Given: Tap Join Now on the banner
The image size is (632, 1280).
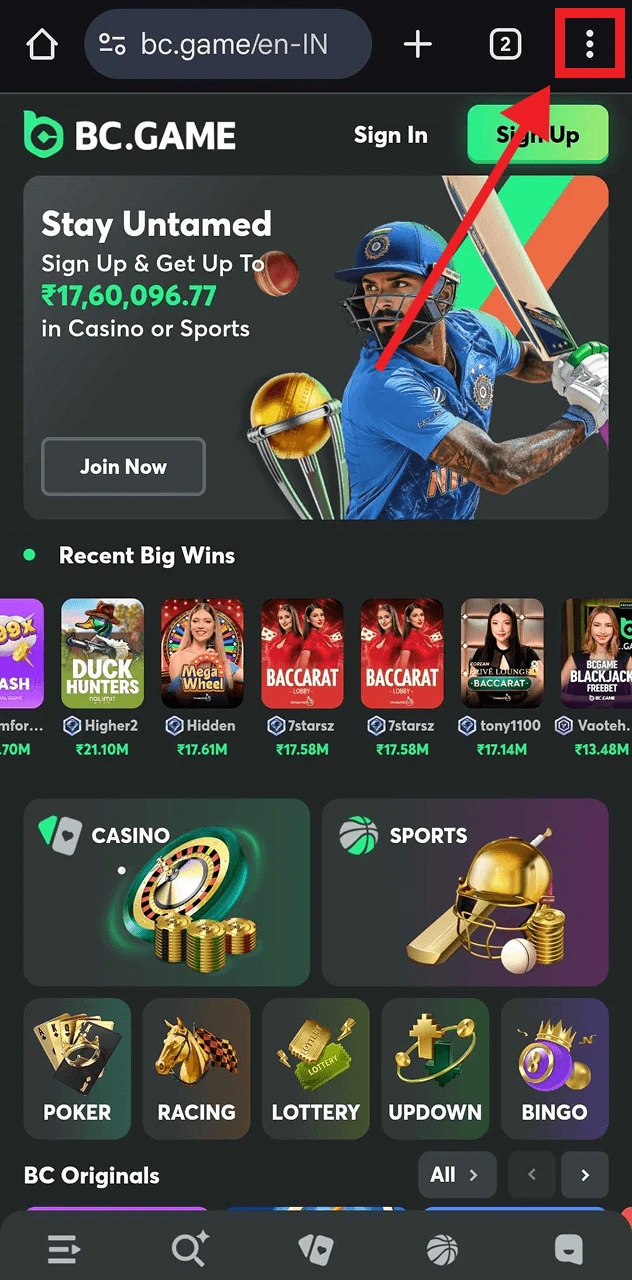Looking at the screenshot, I should (123, 466).
